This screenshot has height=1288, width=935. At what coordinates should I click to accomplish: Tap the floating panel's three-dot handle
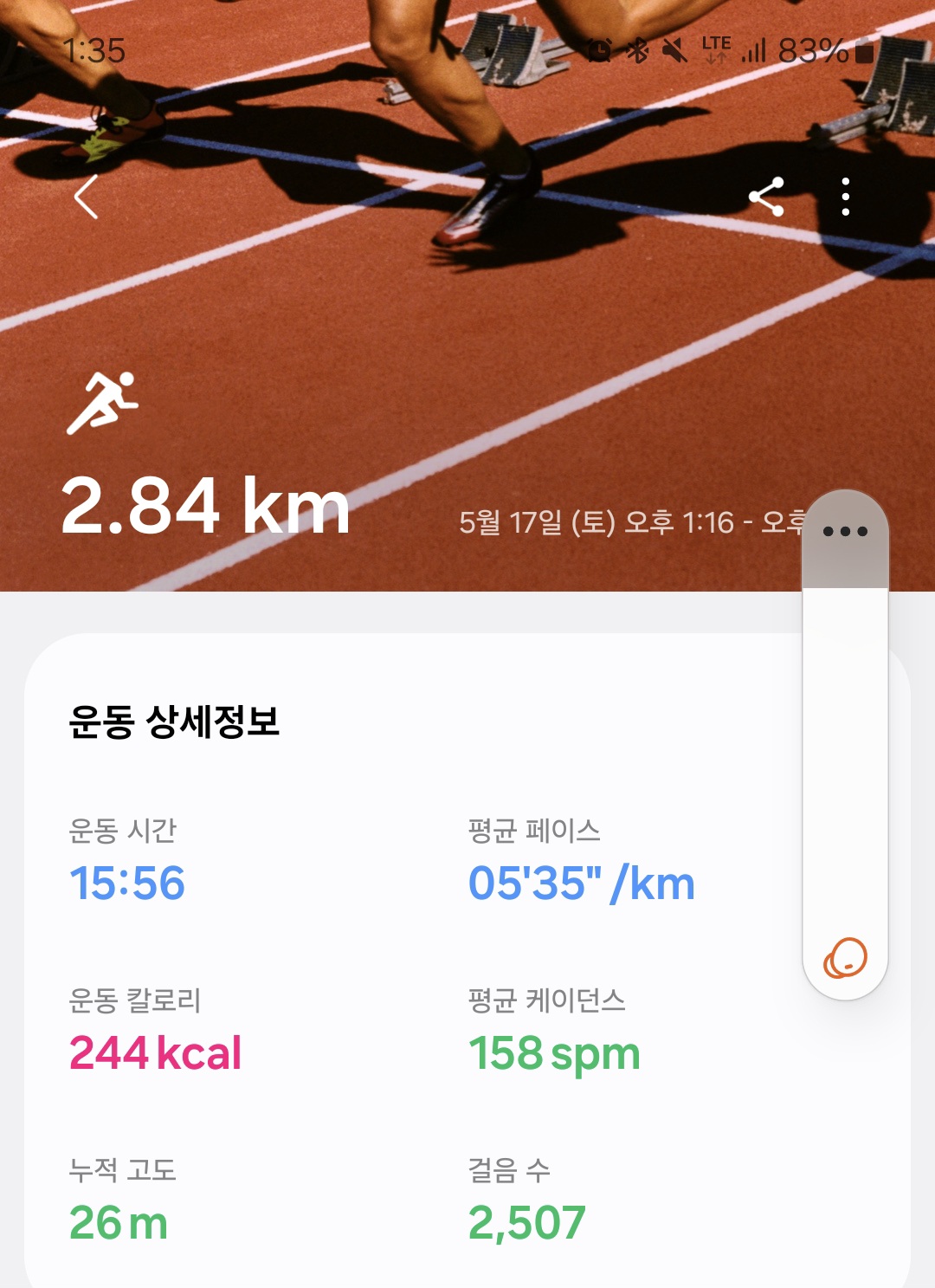click(845, 531)
